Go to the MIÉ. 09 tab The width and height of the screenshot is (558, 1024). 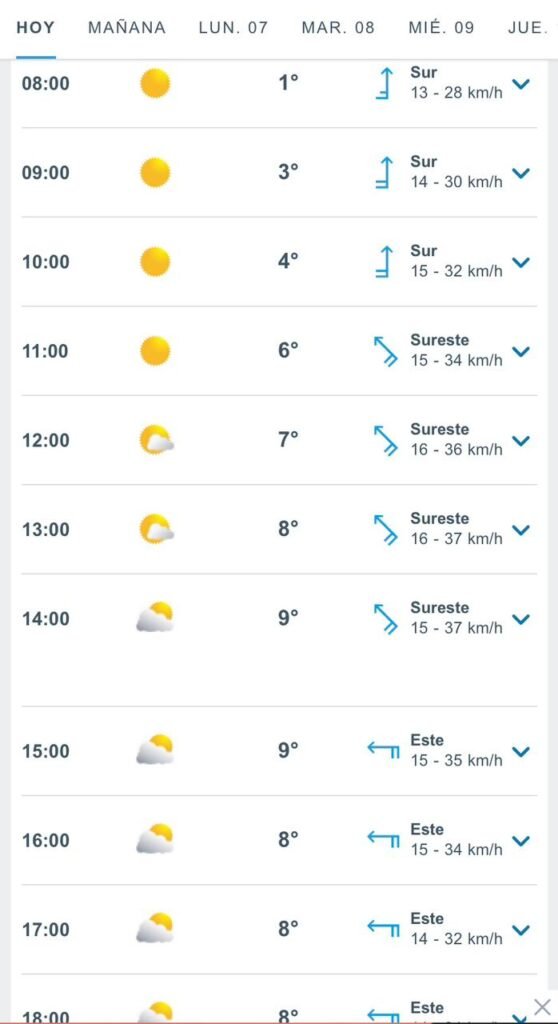pos(441,28)
